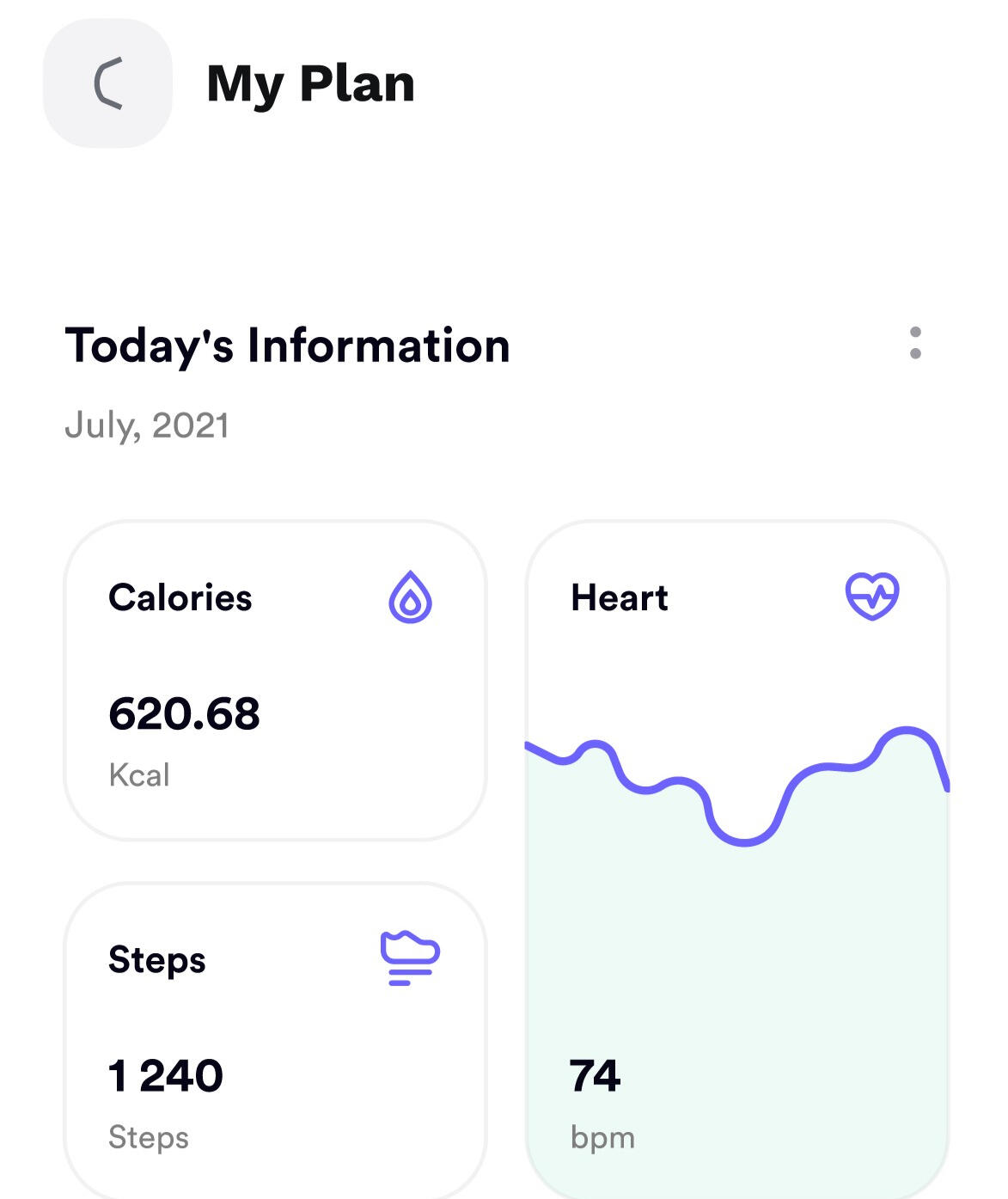The image size is (1008, 1199).
Task: Open the Calories card
Action: [275, 679]
